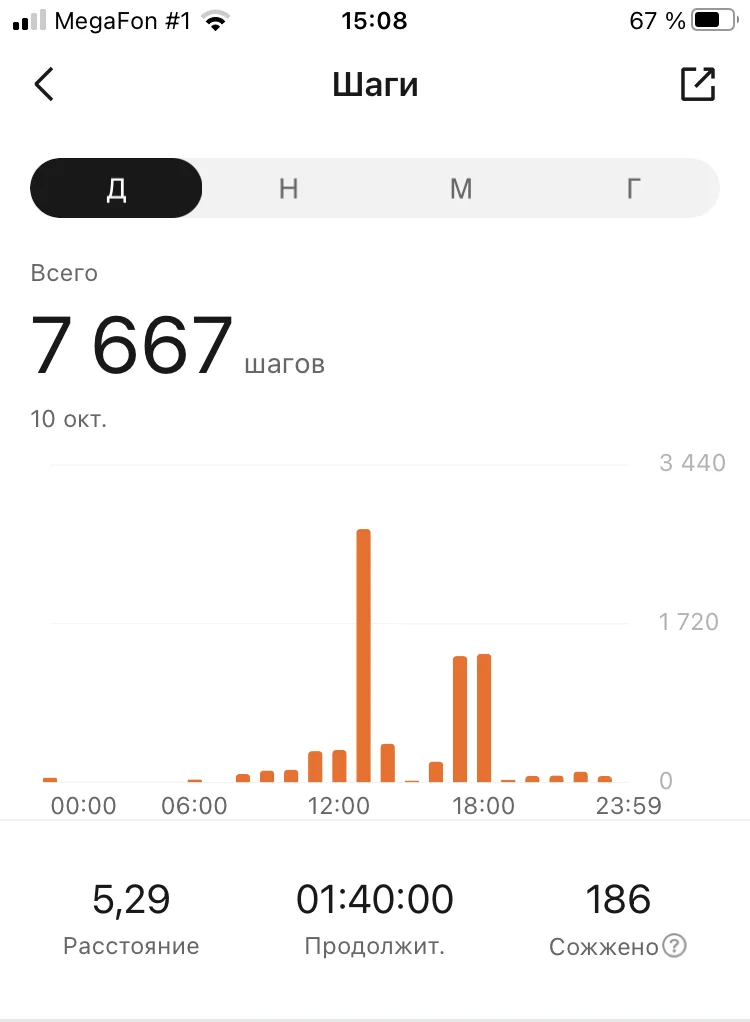Open the help icon next to Сожжено
The width and height of the screenshot is (750, 1022).
coord(675,946)
